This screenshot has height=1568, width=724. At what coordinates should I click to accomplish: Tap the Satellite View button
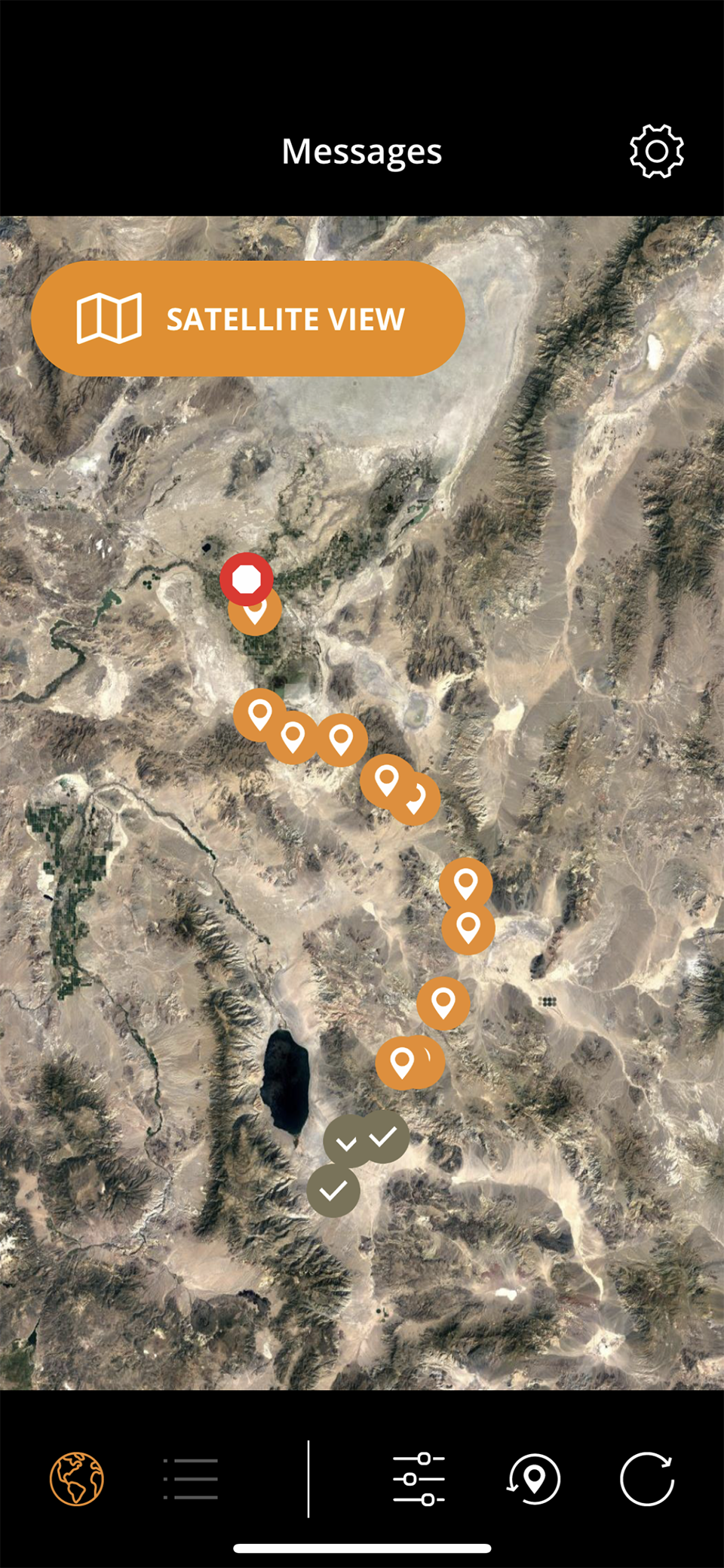point(248,318)
